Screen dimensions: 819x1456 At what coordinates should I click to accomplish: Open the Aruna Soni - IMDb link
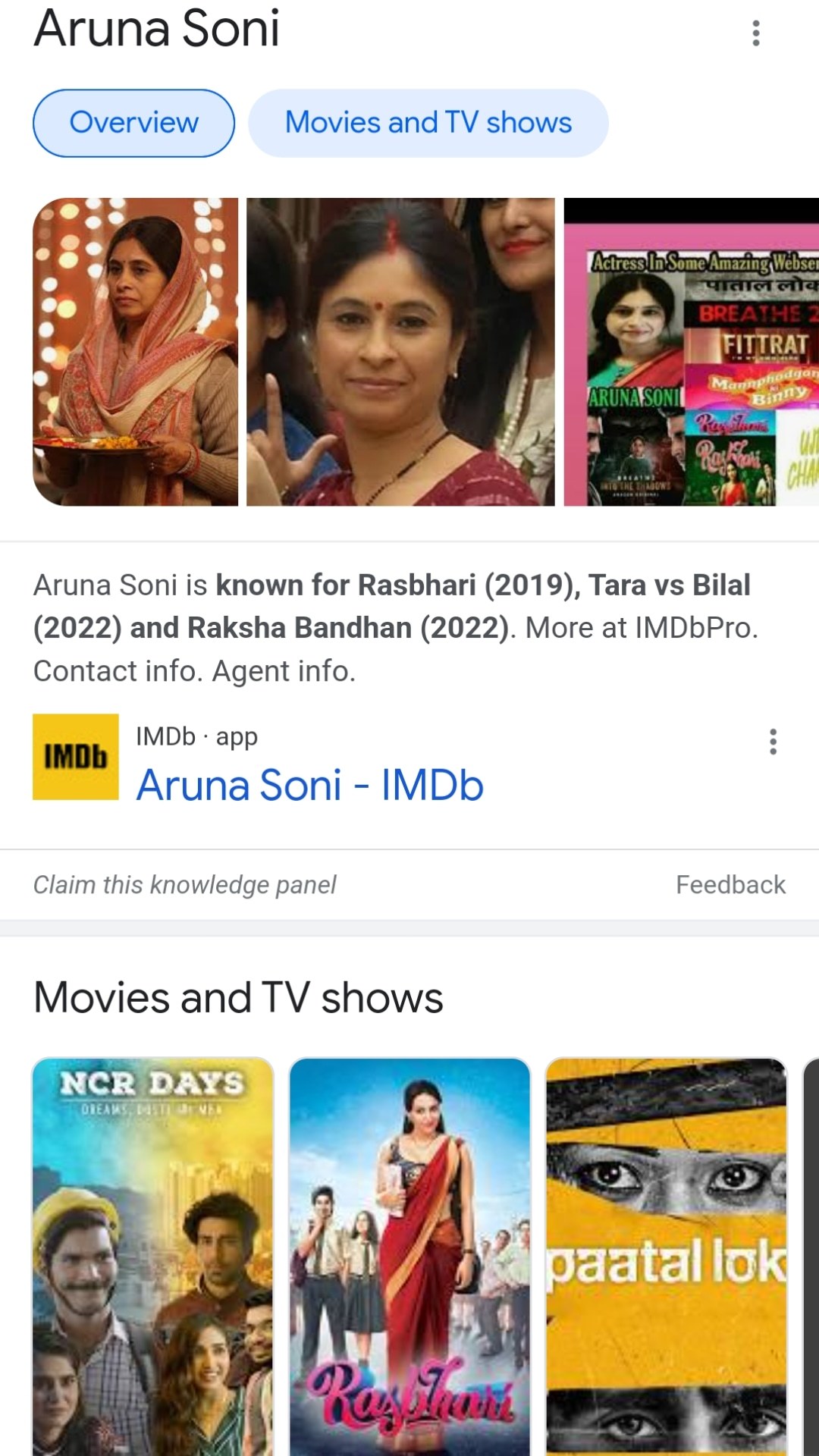point(309,785)
